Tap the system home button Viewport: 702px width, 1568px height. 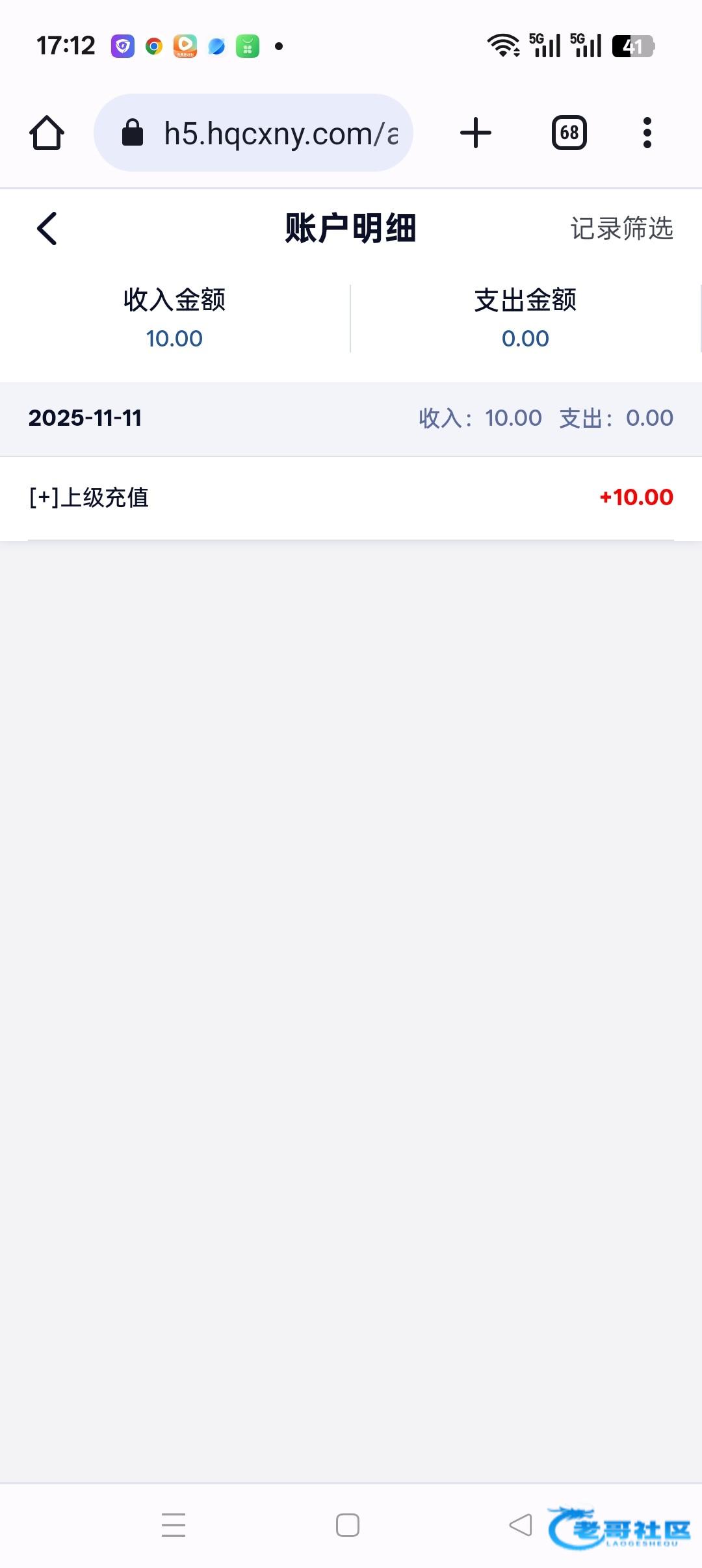click(x=348, y=1525)
